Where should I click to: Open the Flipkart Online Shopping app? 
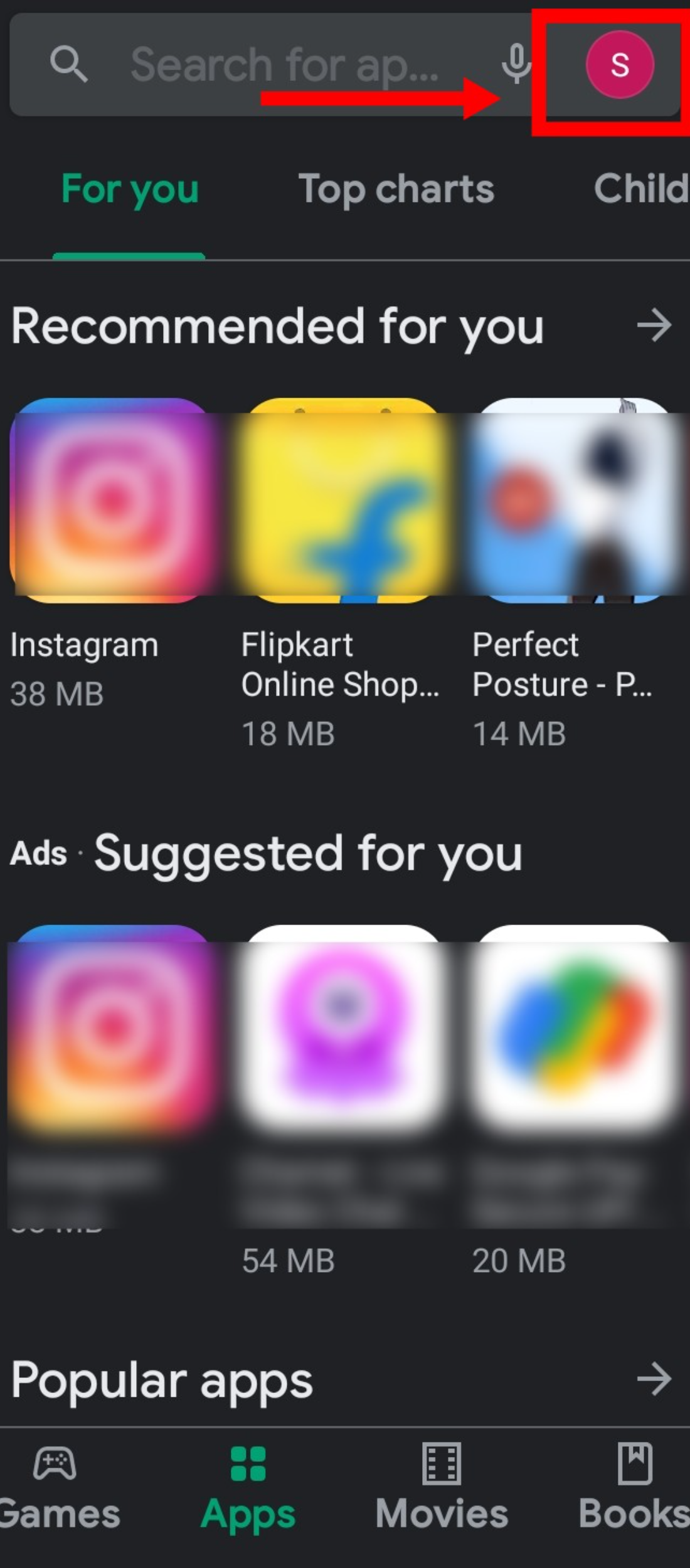(342, 501)
